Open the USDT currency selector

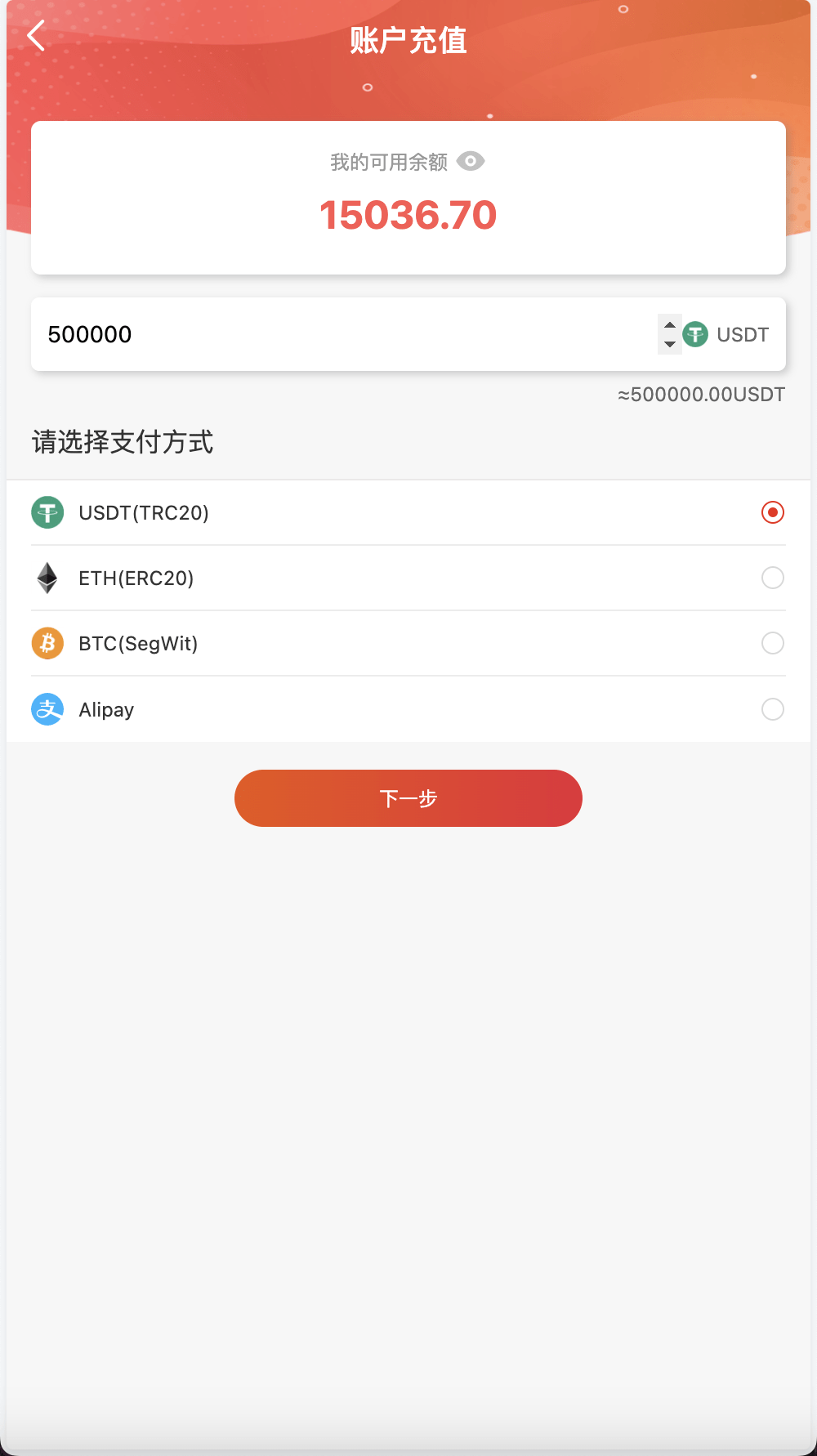pos(726,334)
